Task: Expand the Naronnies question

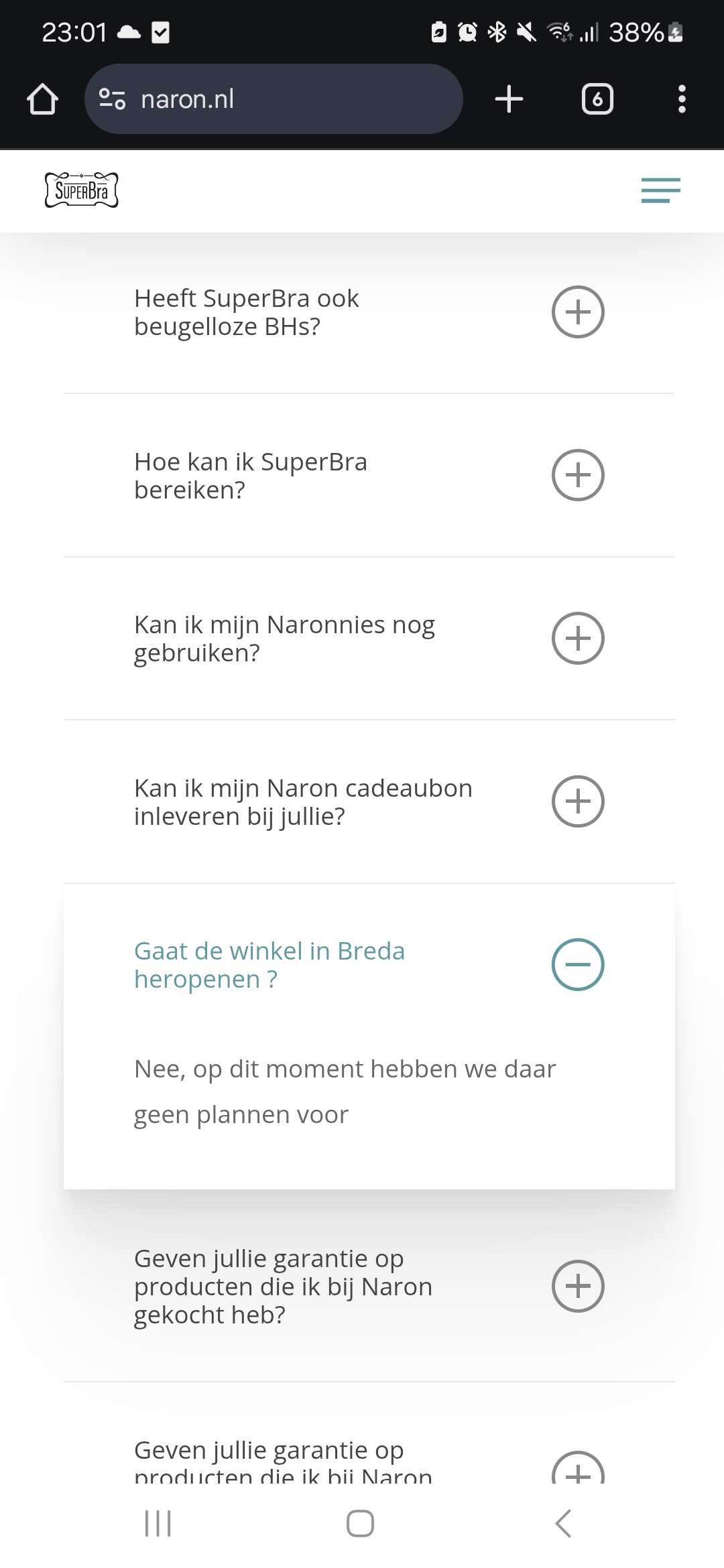Action: tap(578, 639)
